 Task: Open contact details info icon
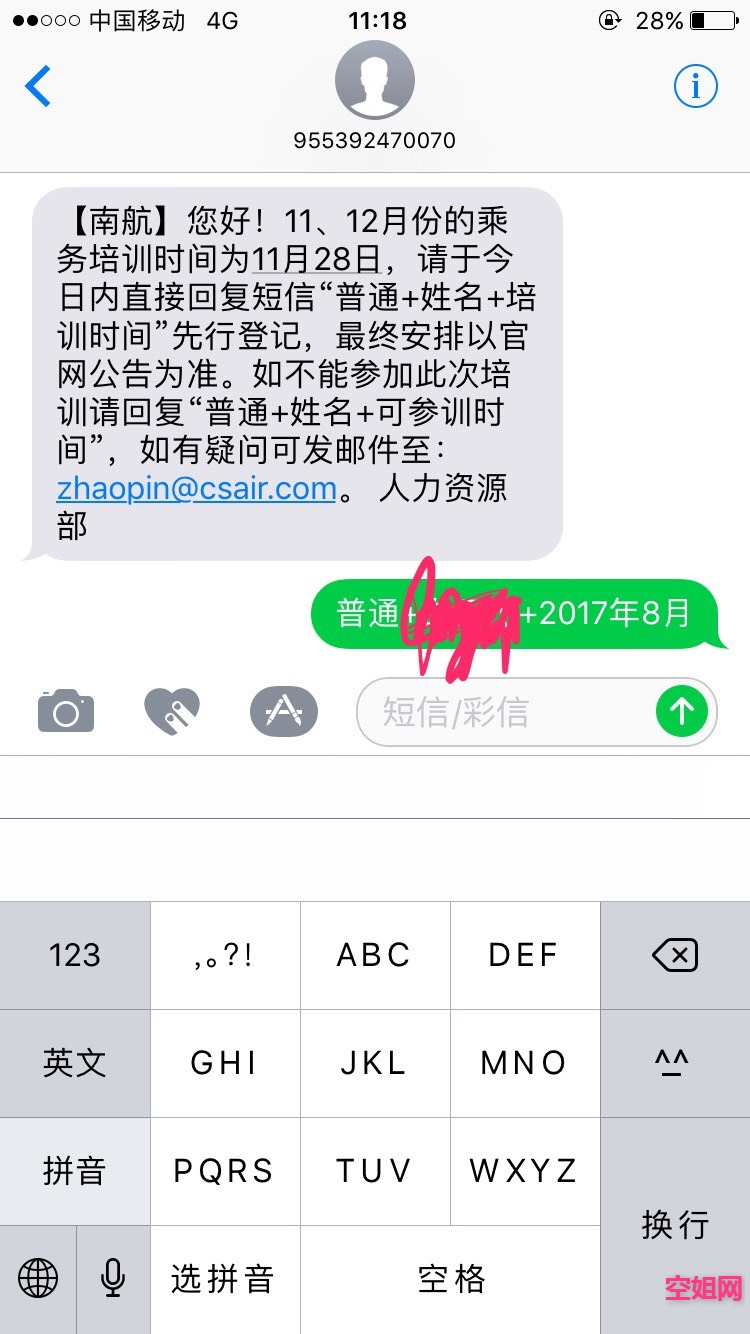pos(695,87)
